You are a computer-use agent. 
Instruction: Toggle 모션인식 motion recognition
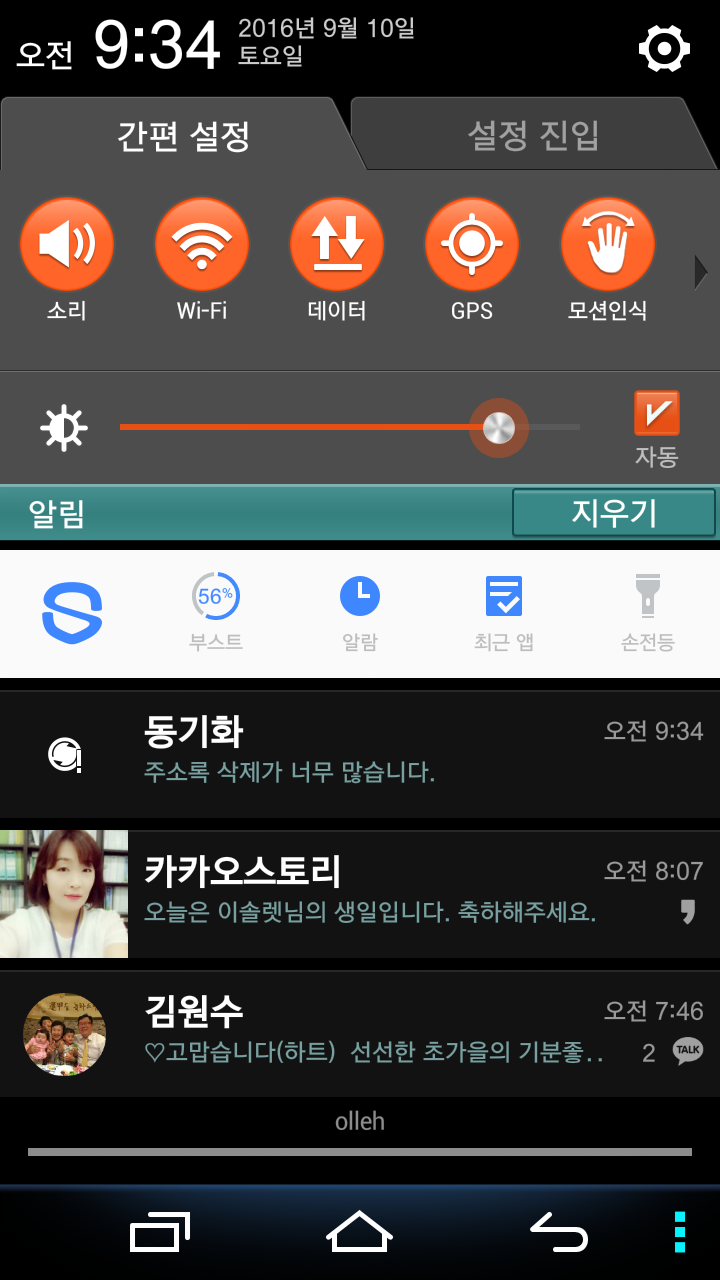click(x=608, y=245)
